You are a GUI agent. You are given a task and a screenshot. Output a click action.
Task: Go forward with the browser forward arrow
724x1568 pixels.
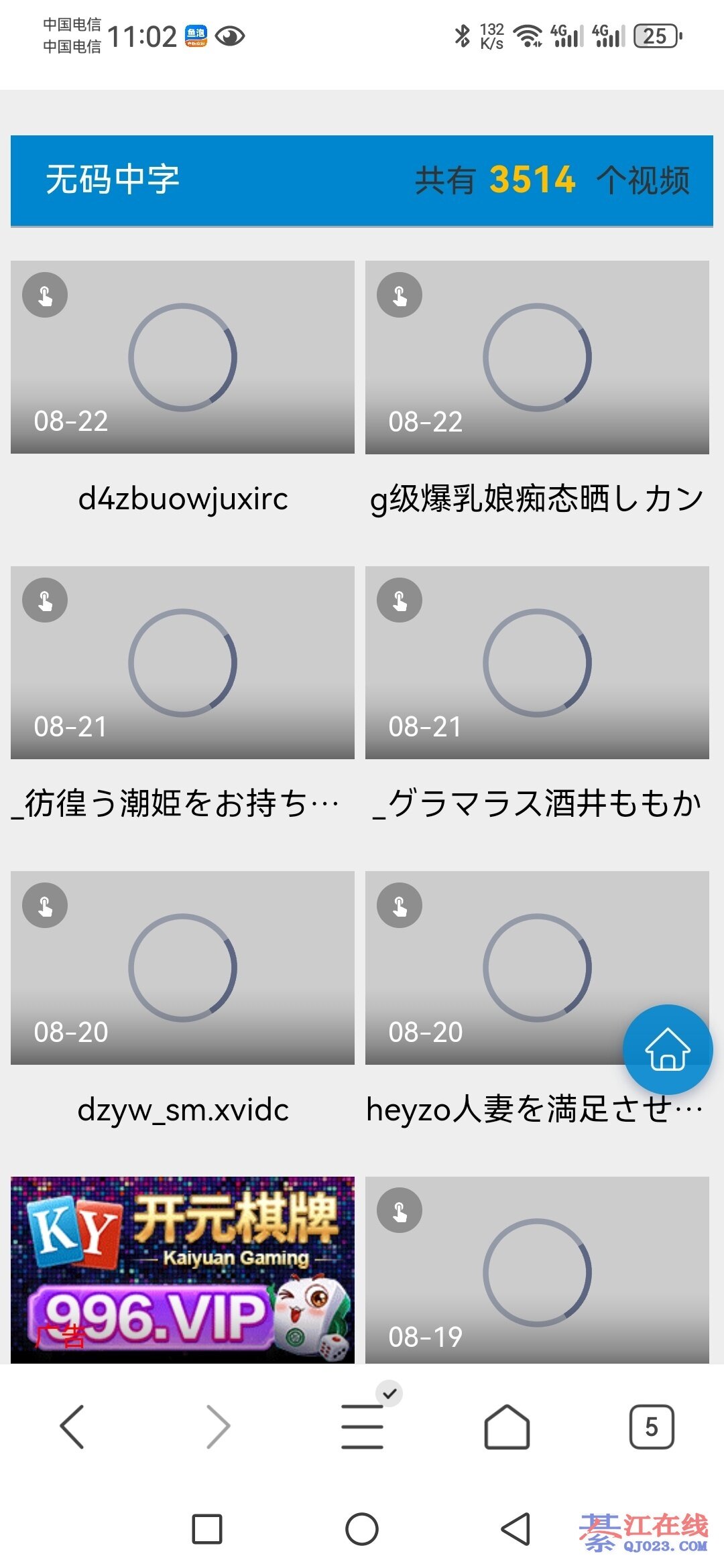pyautogui.click(x=218, y=1427)
